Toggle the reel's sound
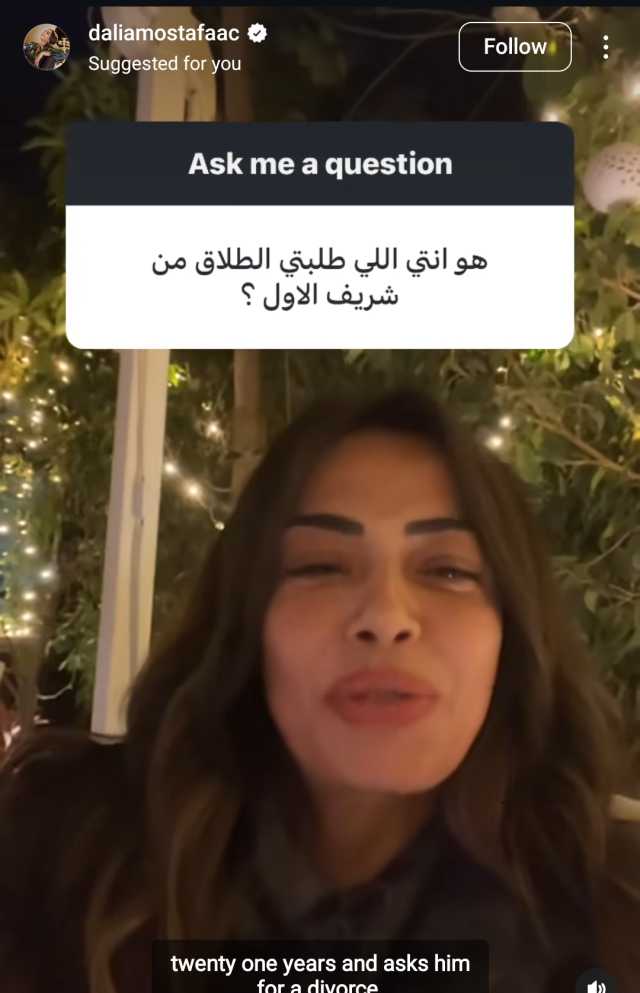 tap(597, 984)
